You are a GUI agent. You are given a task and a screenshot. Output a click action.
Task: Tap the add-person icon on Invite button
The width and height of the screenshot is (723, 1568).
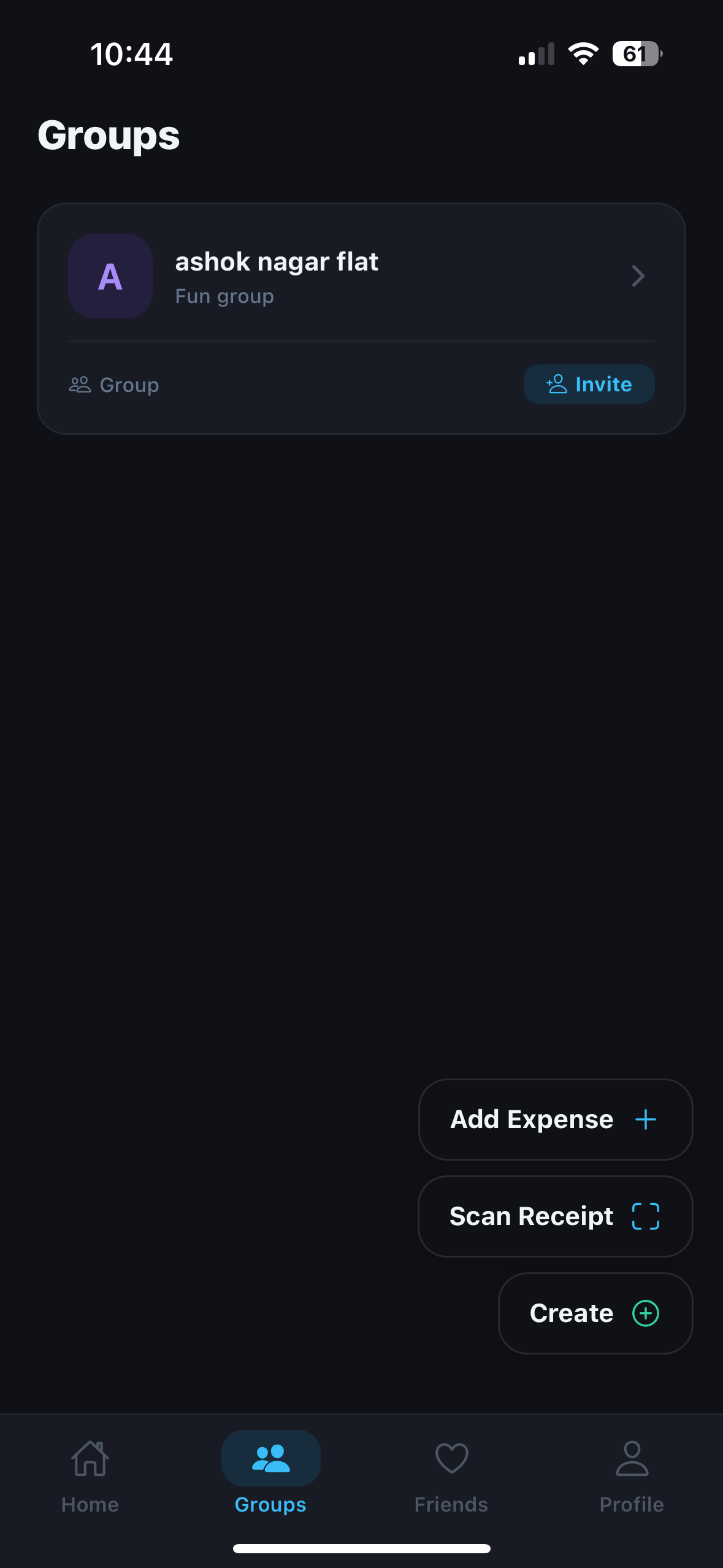(x=554, y=383)
